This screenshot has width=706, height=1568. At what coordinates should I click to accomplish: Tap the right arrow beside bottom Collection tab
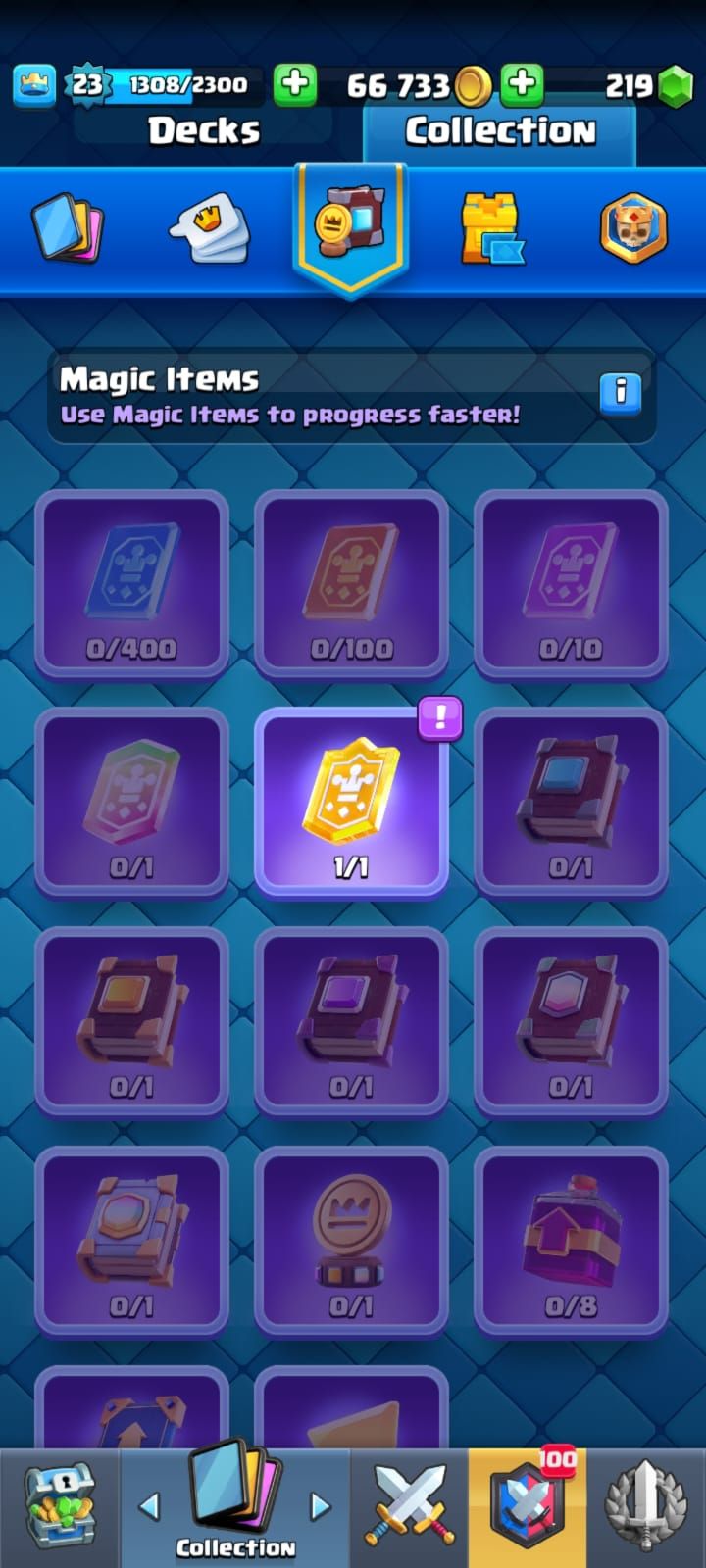[x=321, y=1506]
